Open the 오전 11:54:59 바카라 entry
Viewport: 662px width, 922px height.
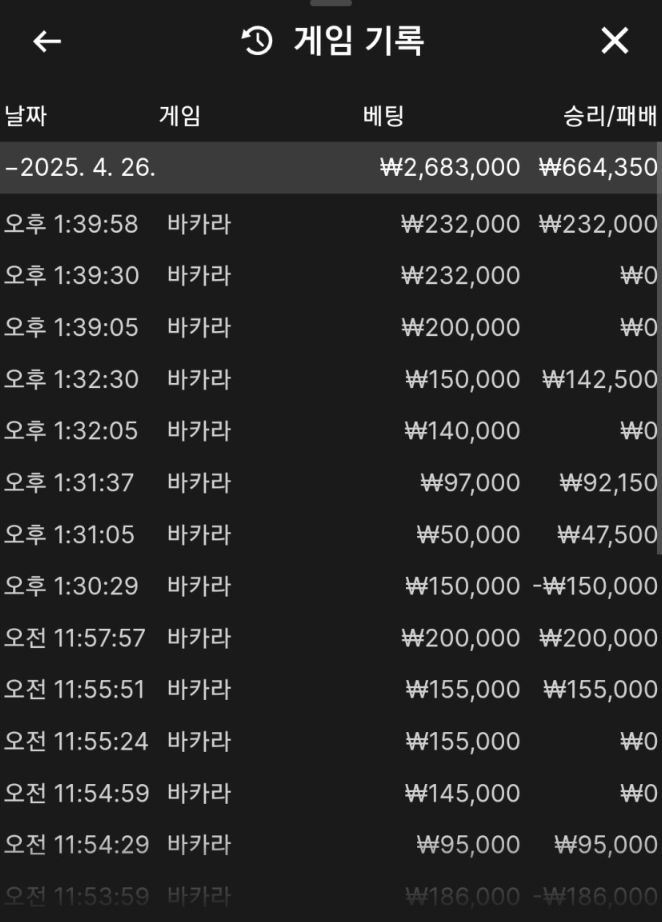pyautogui.click(x=330, y=794)
